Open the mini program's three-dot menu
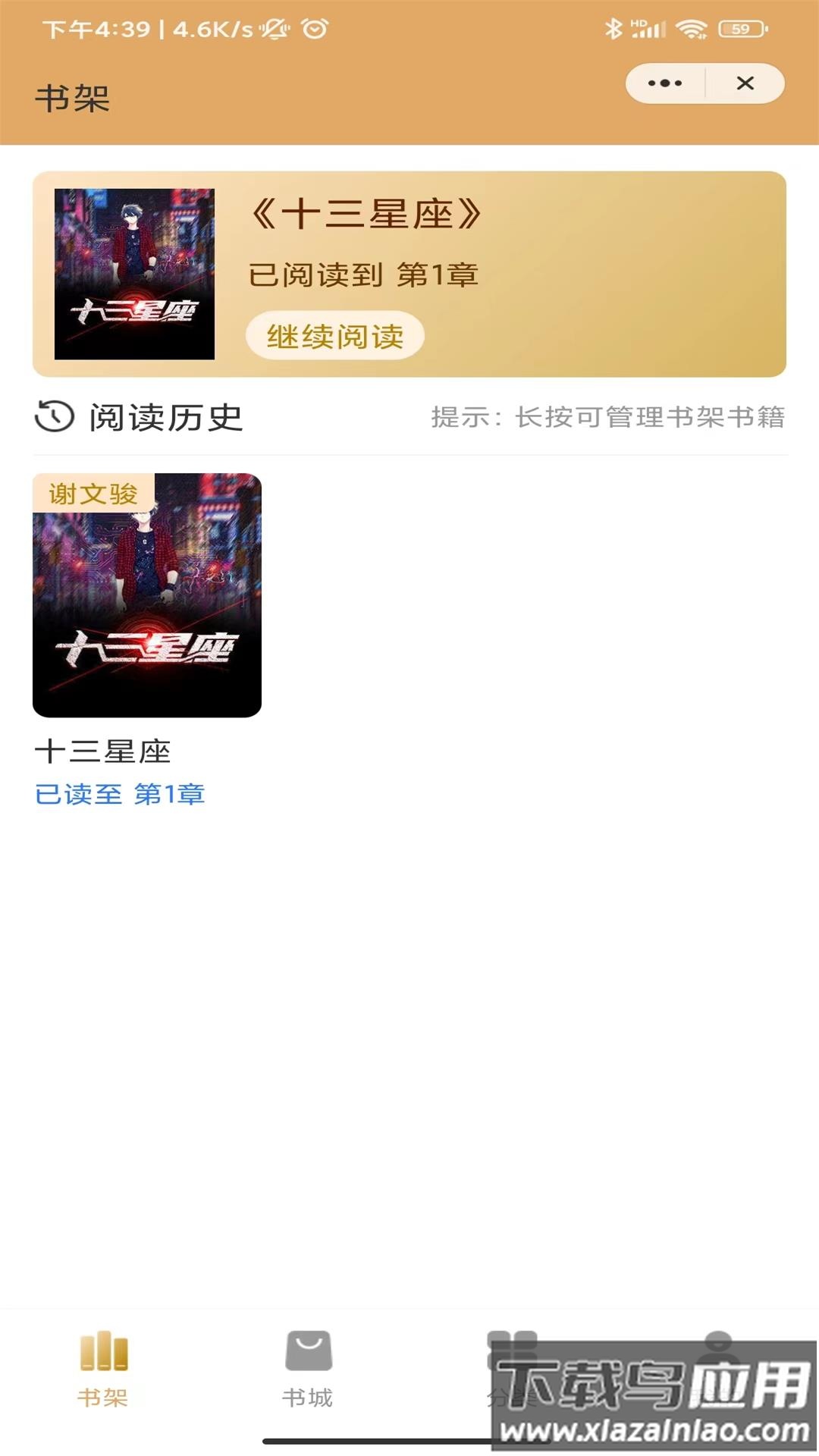Screen dimensions: 819x1456 665,83
